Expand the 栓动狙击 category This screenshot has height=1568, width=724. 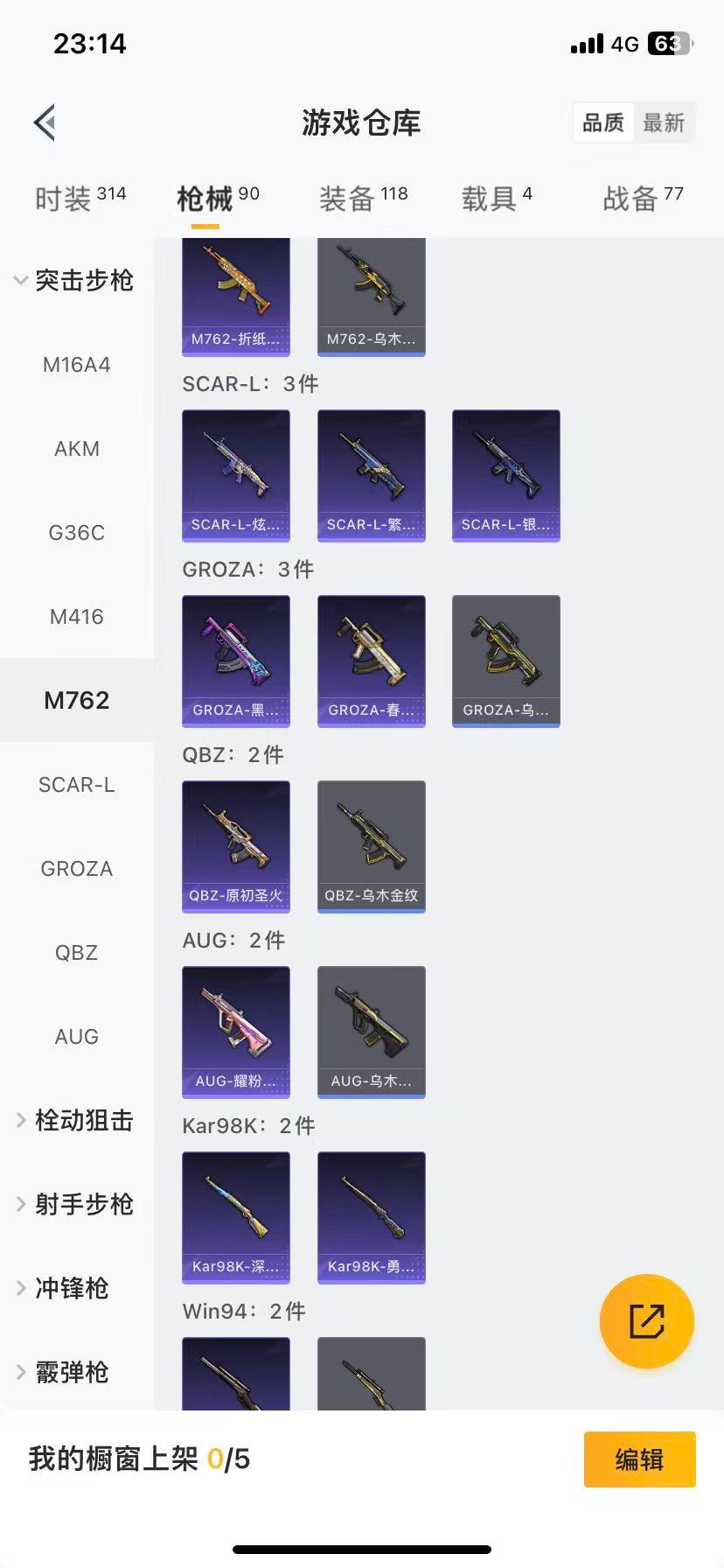click(75, 1120)
